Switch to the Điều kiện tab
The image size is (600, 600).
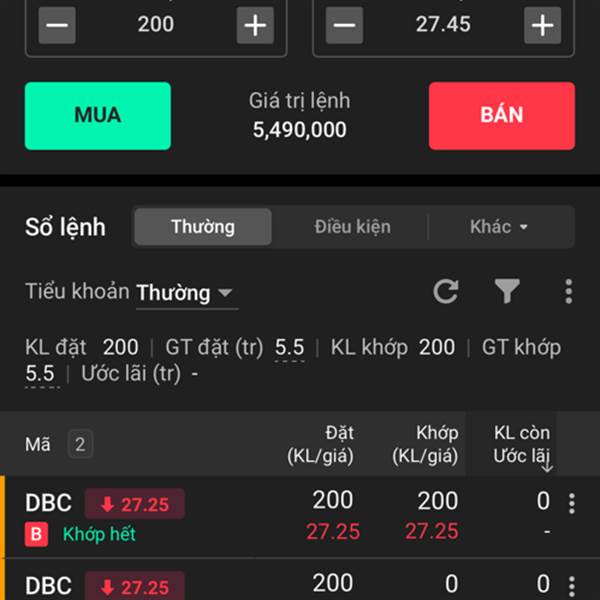[x=352, y=227]
